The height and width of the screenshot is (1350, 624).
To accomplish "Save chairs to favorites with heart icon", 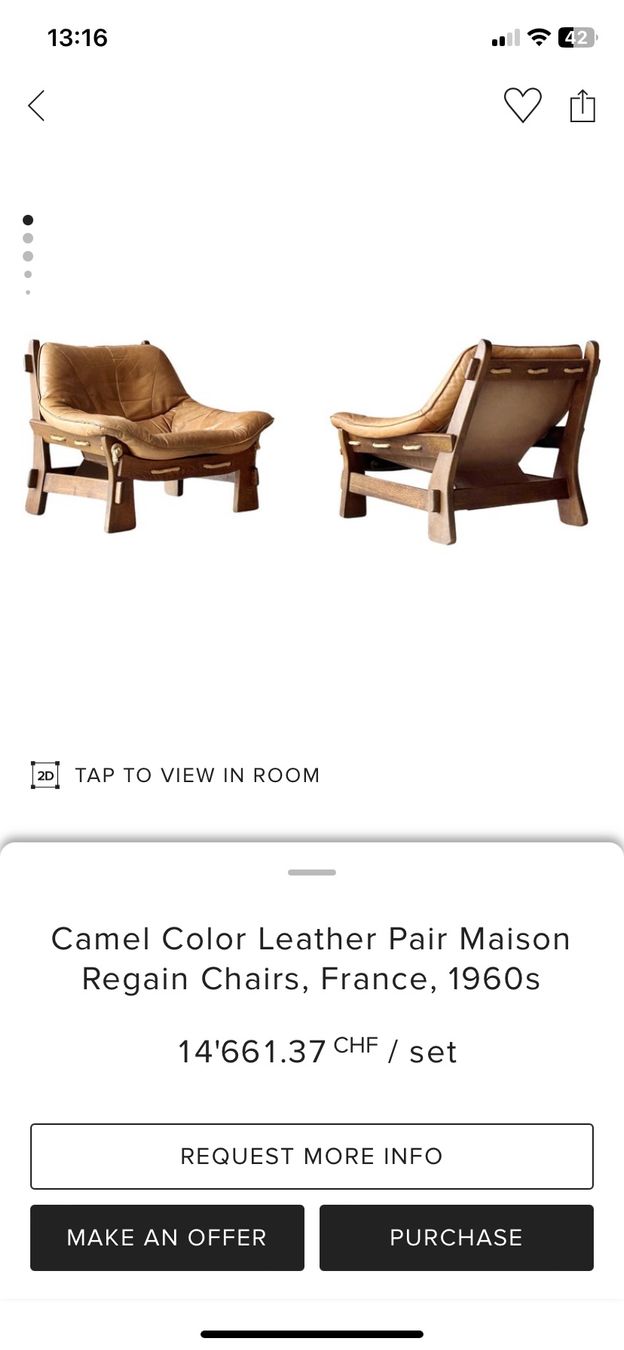I will [522, 105].
